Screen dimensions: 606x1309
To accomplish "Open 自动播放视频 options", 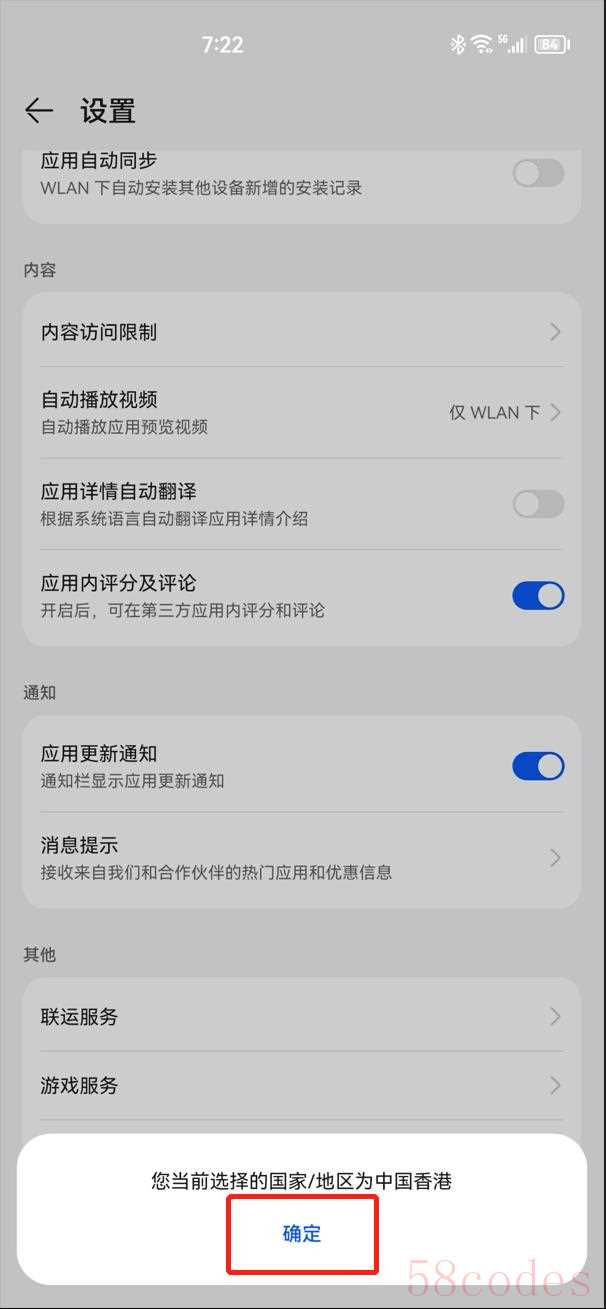I will (300, 412).
